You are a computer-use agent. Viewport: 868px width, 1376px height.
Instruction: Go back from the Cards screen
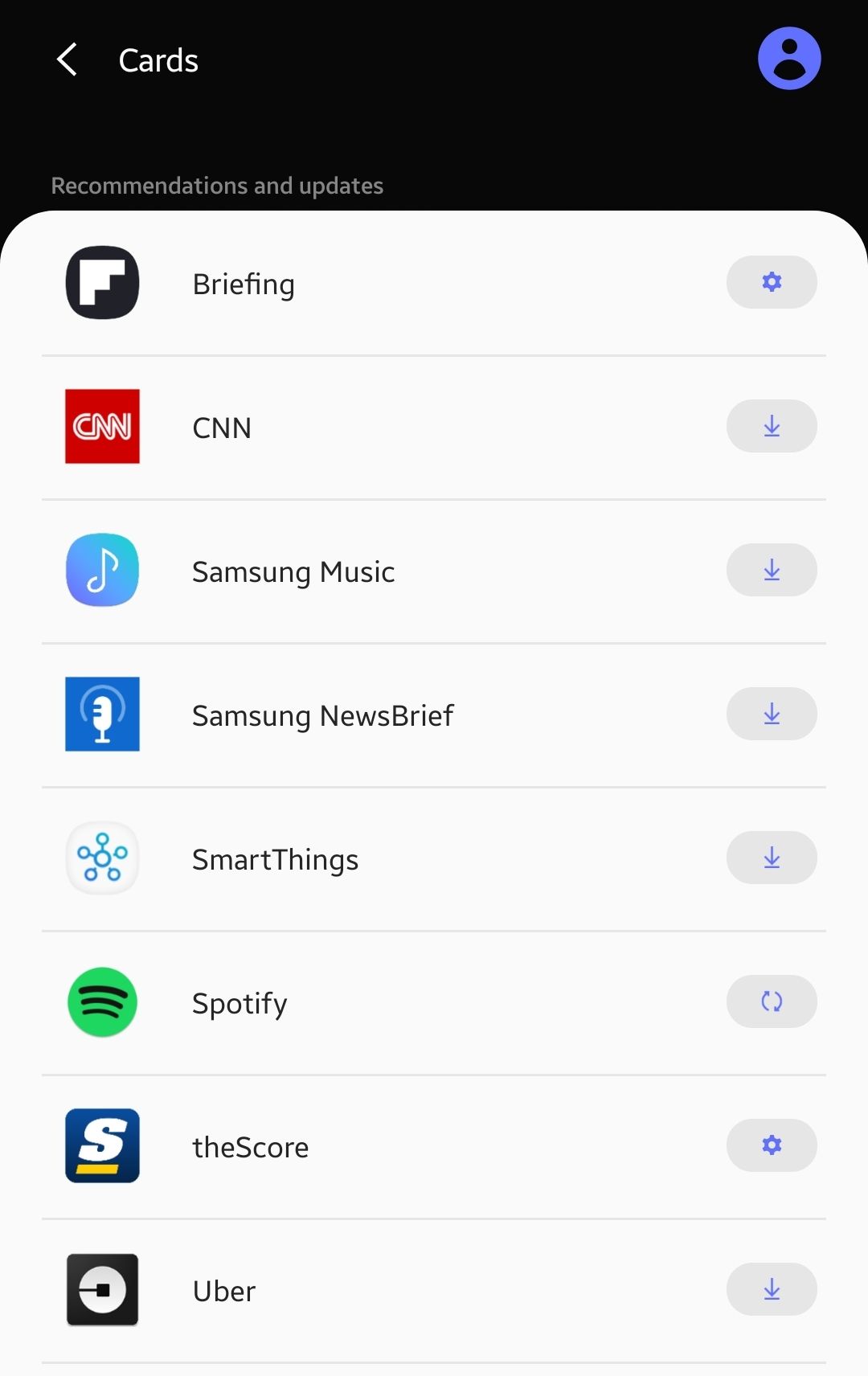68,60
